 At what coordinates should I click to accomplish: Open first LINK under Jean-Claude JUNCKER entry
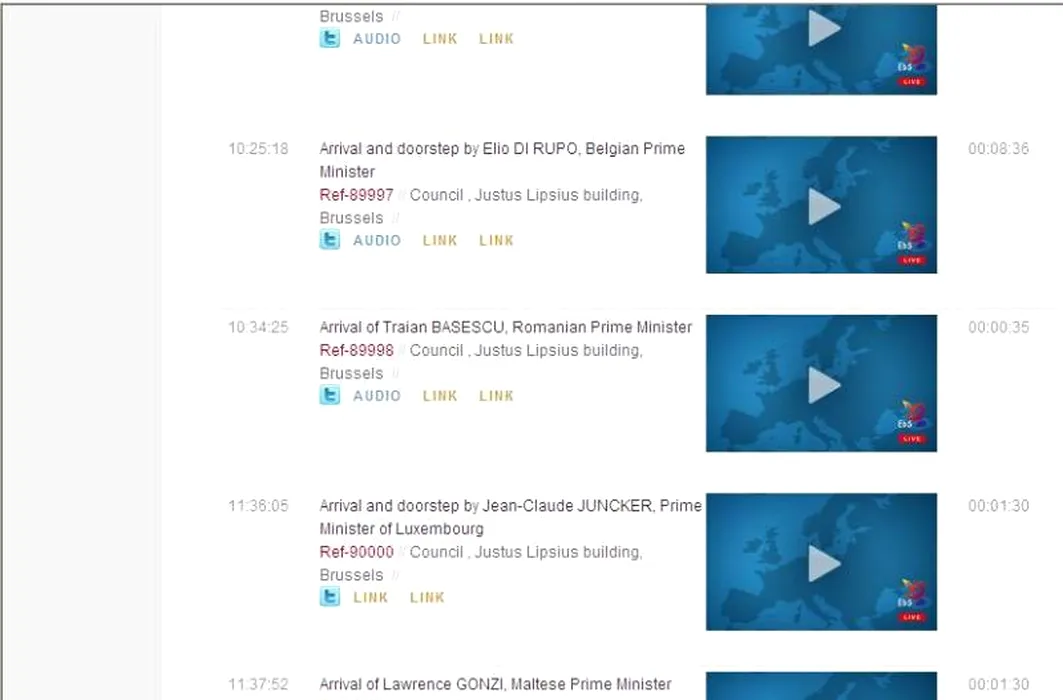click(371, 597)
